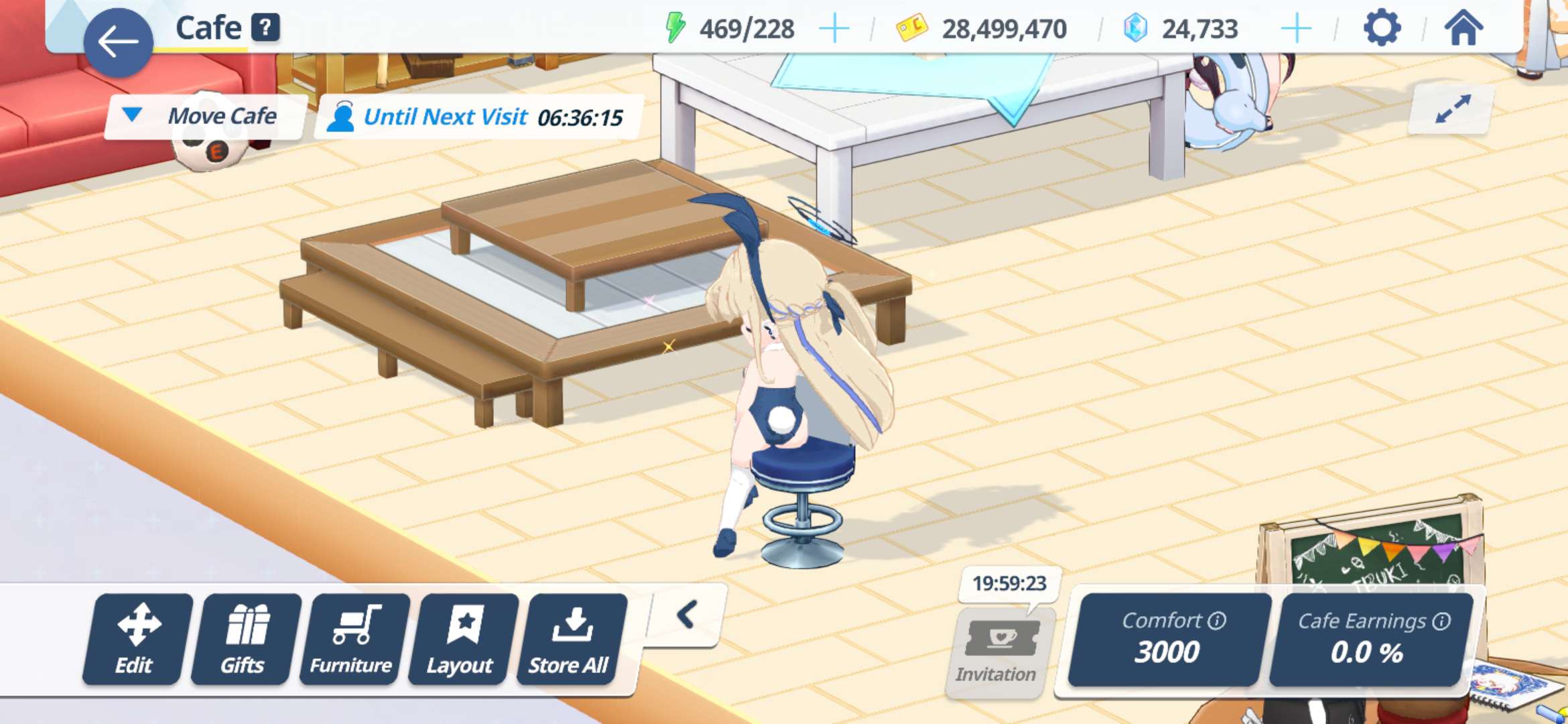The width and height of the screenshot is (1568, 724).
Task: Store All furniture
Action: pyautogui.click(x=571, y=638)
